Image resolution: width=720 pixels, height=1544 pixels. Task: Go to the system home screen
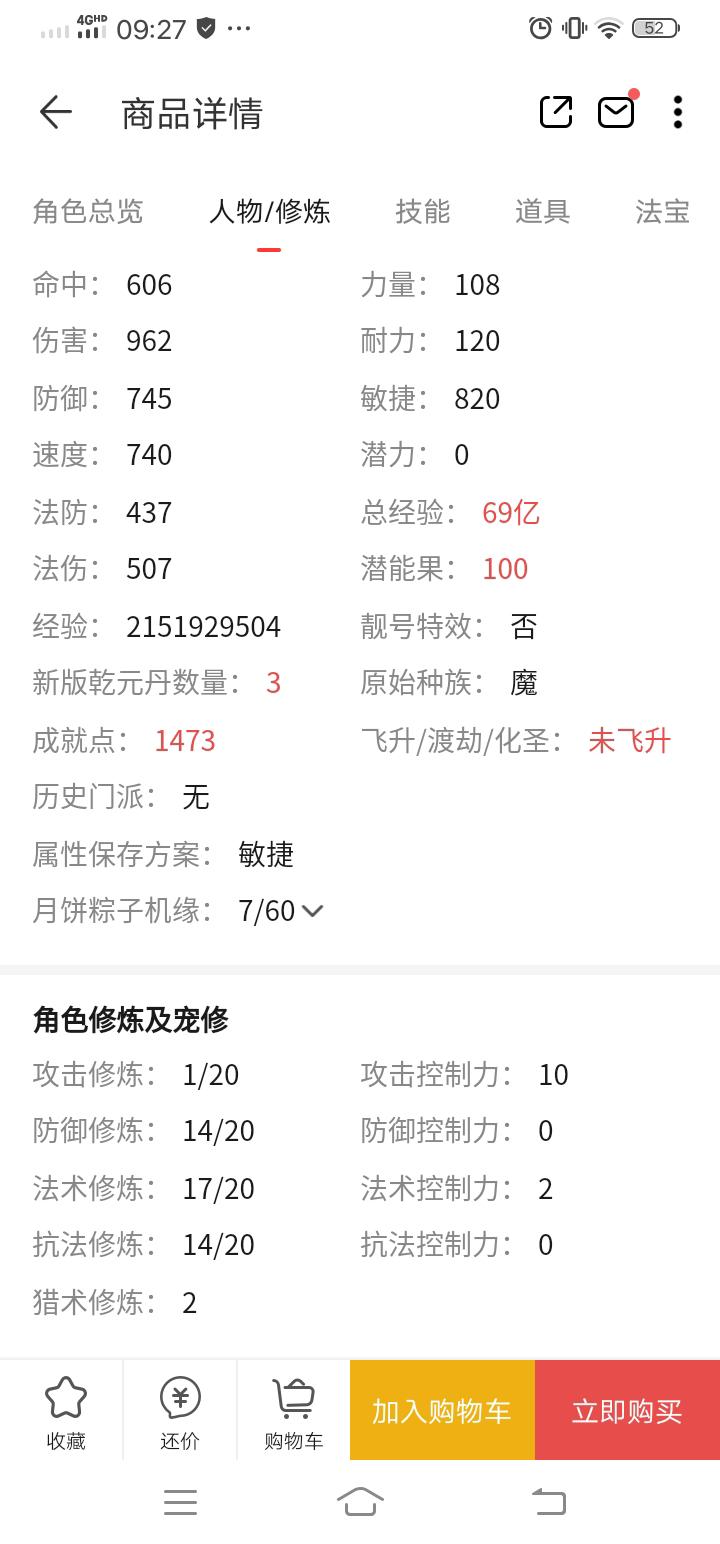360,1501
